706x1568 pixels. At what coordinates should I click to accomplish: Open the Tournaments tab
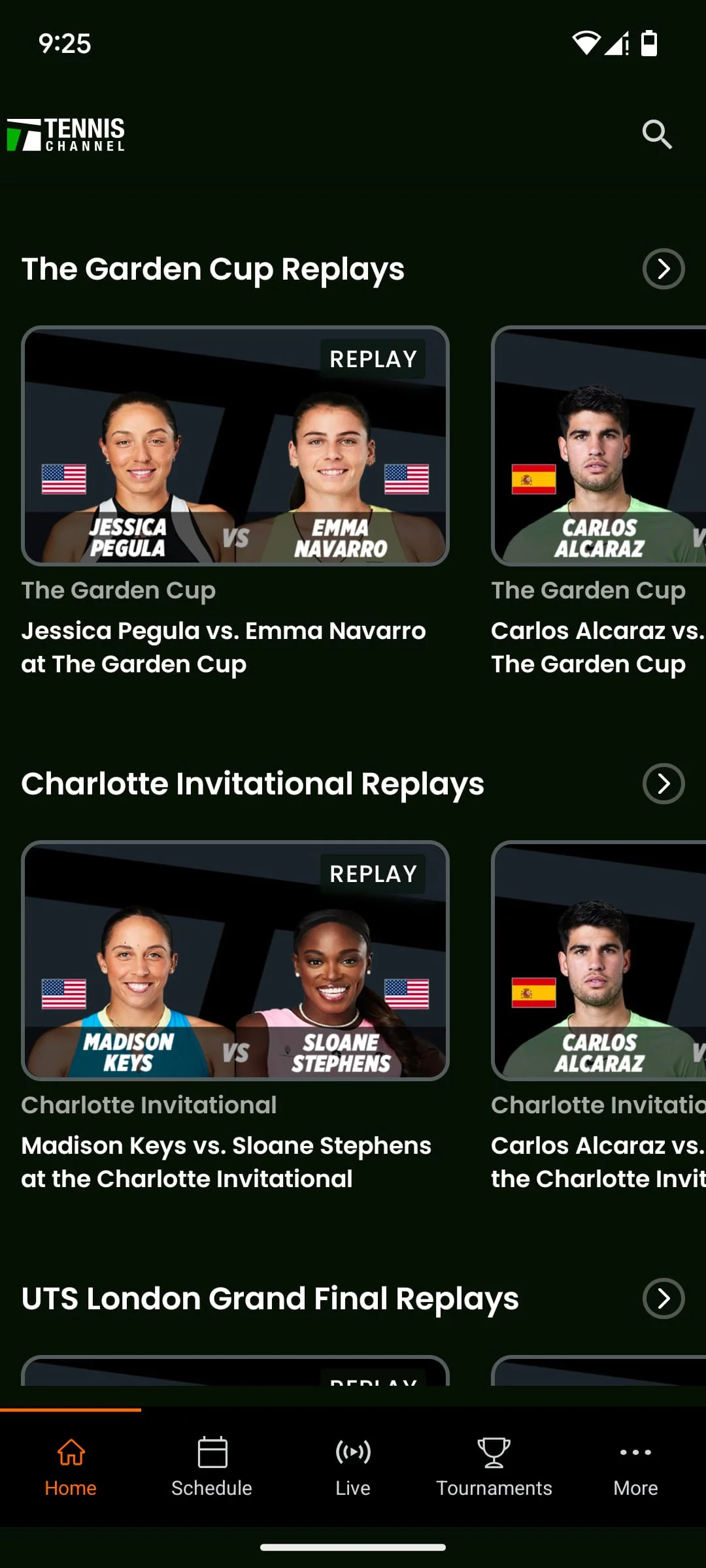pos(494,1466)
